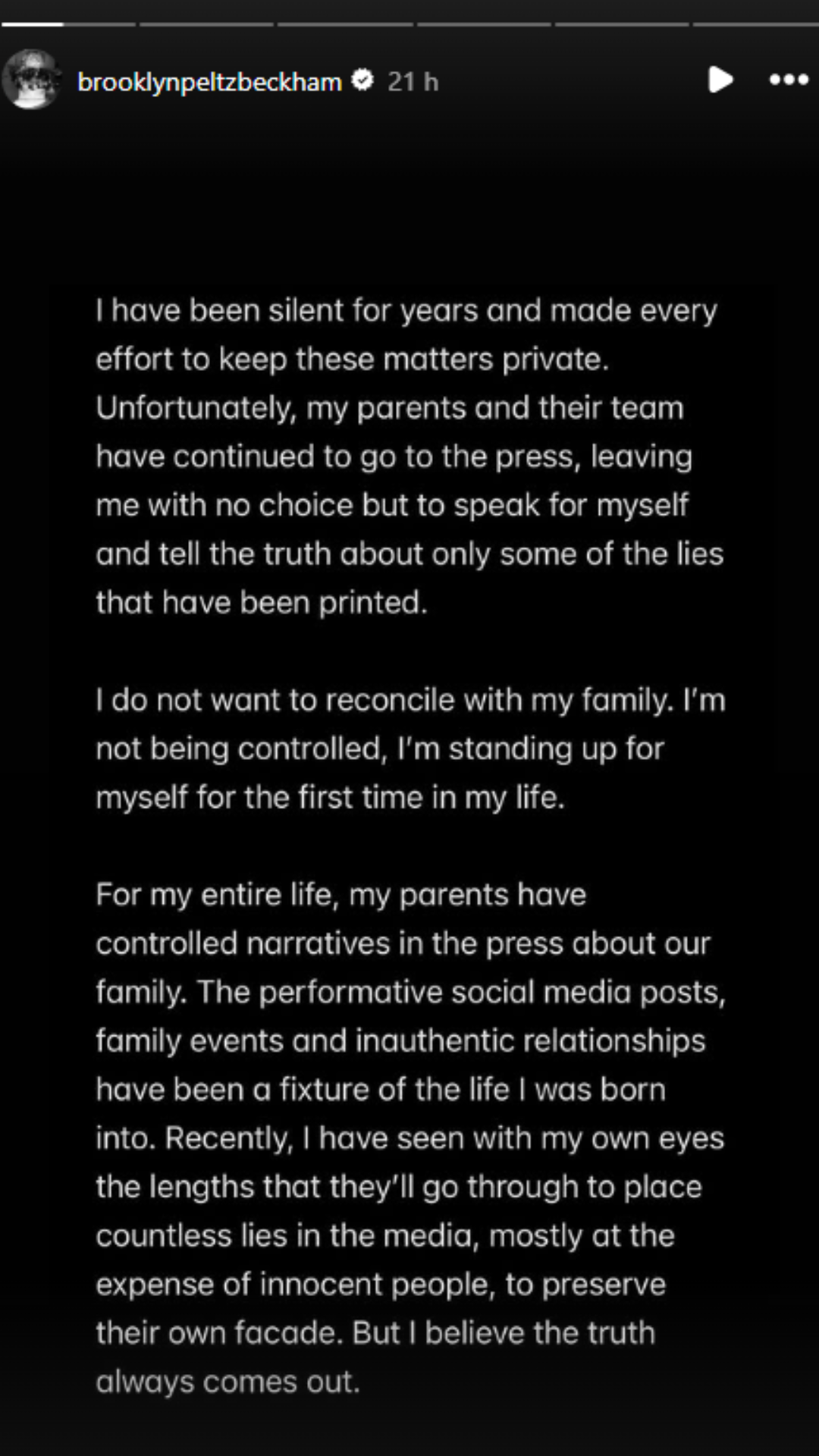Click the paragraph starting "For my entire life"
The image size is (819, 1456).
tap(409, 1137)
